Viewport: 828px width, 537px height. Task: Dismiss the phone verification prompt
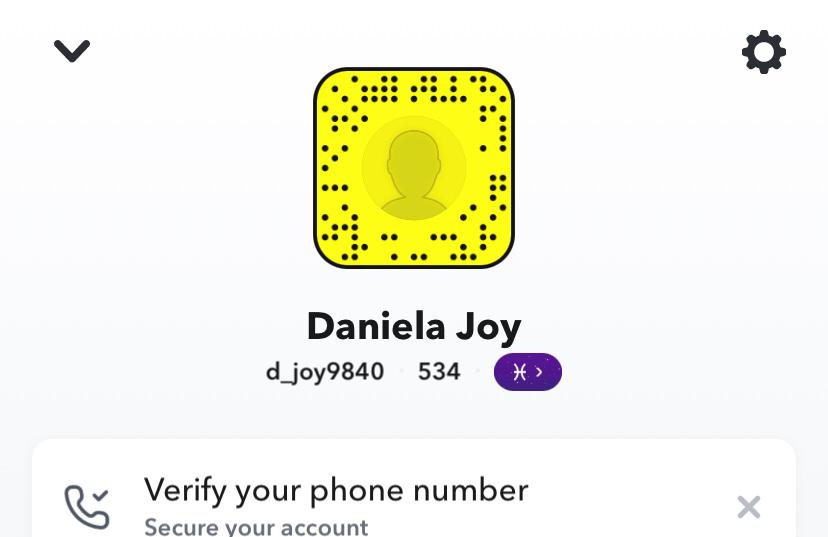[x=748, y=507]
